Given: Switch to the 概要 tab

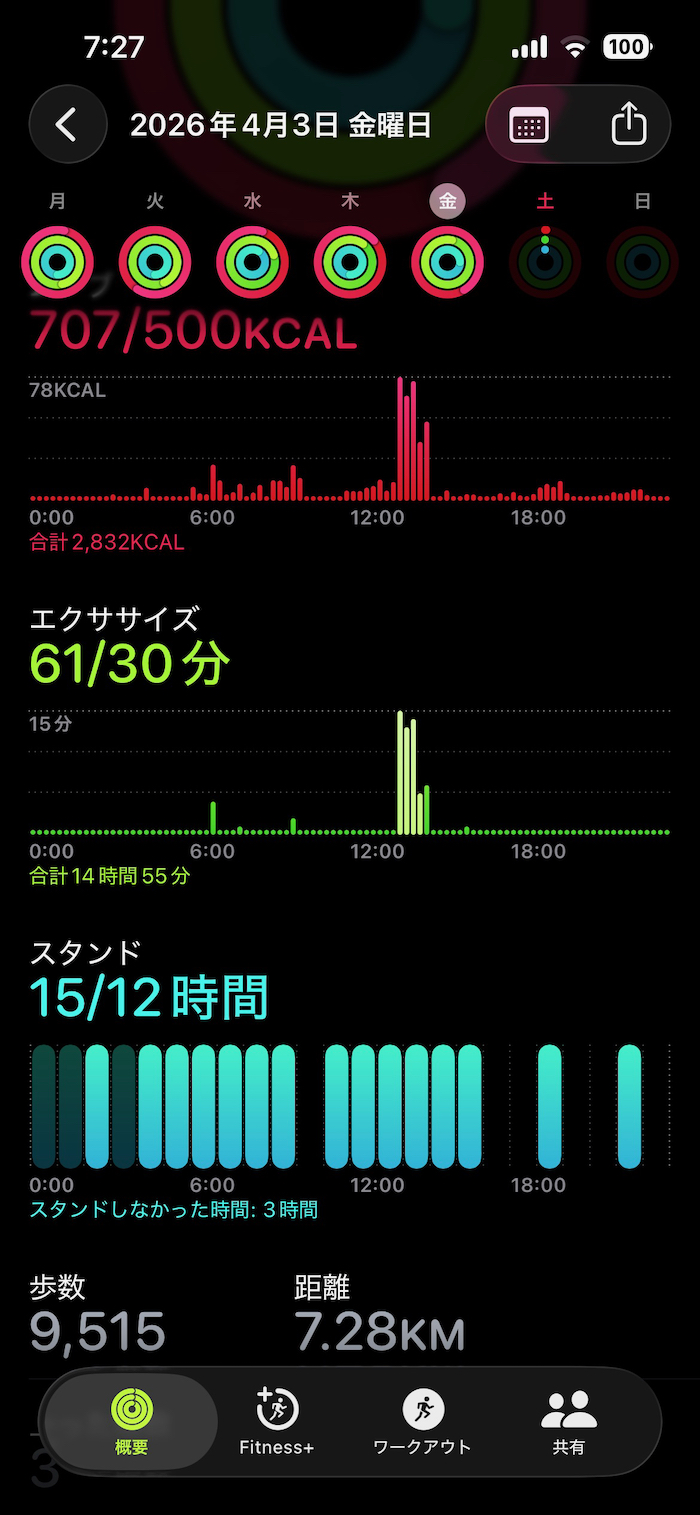Looking at the screenshot, I should point(131,1421).
